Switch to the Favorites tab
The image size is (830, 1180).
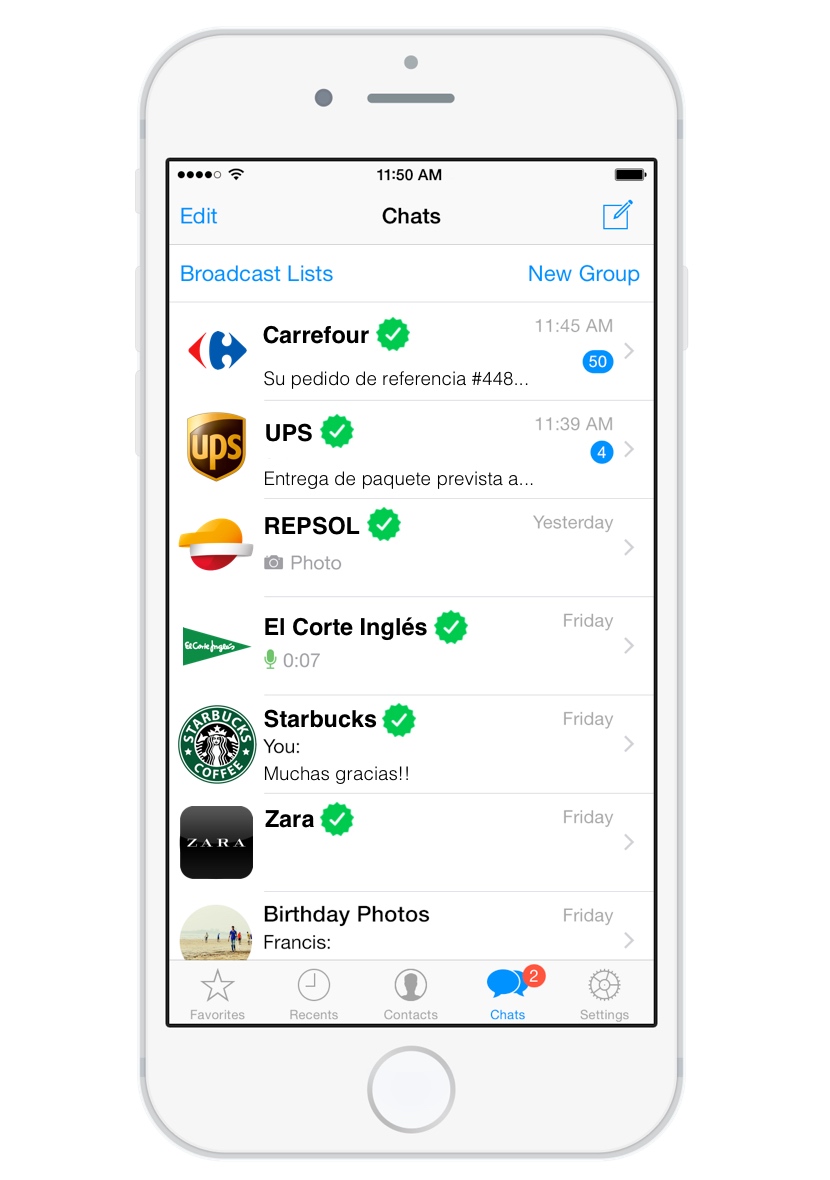coord(217,994)
